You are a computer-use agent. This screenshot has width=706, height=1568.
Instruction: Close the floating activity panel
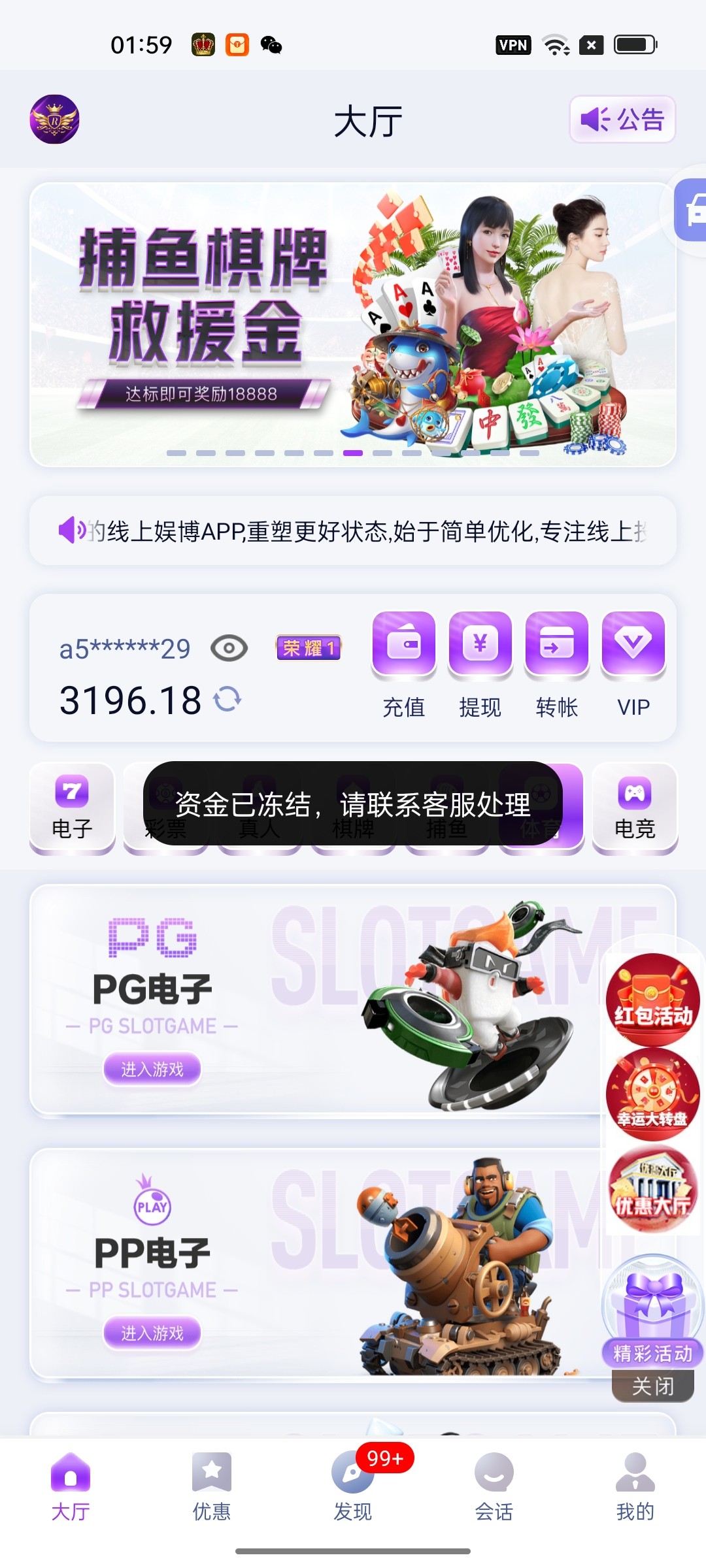click(x=652, y=1386)
